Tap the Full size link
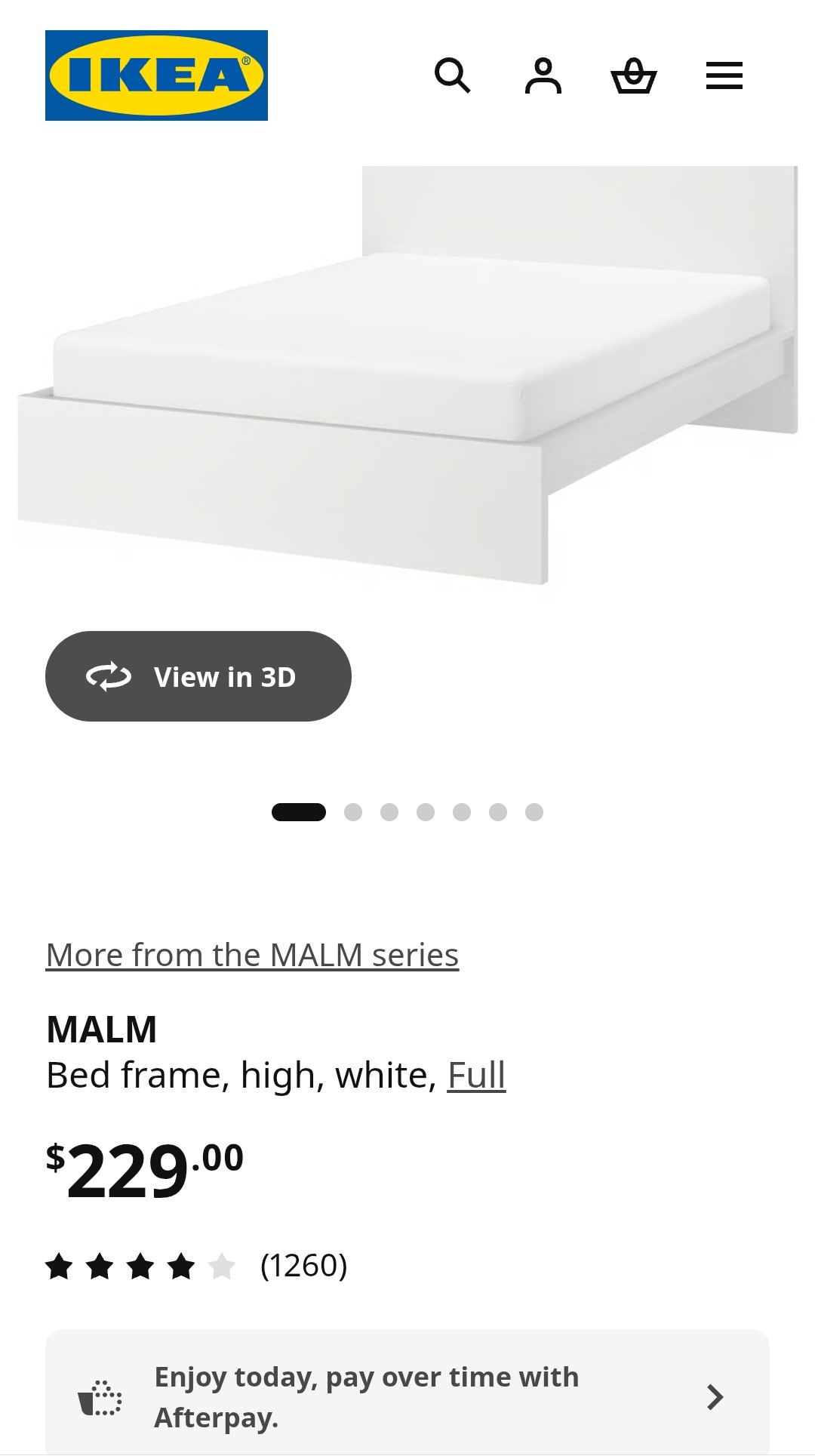Viewport: 815px width, 1456px height. [x=476, y=1075]
